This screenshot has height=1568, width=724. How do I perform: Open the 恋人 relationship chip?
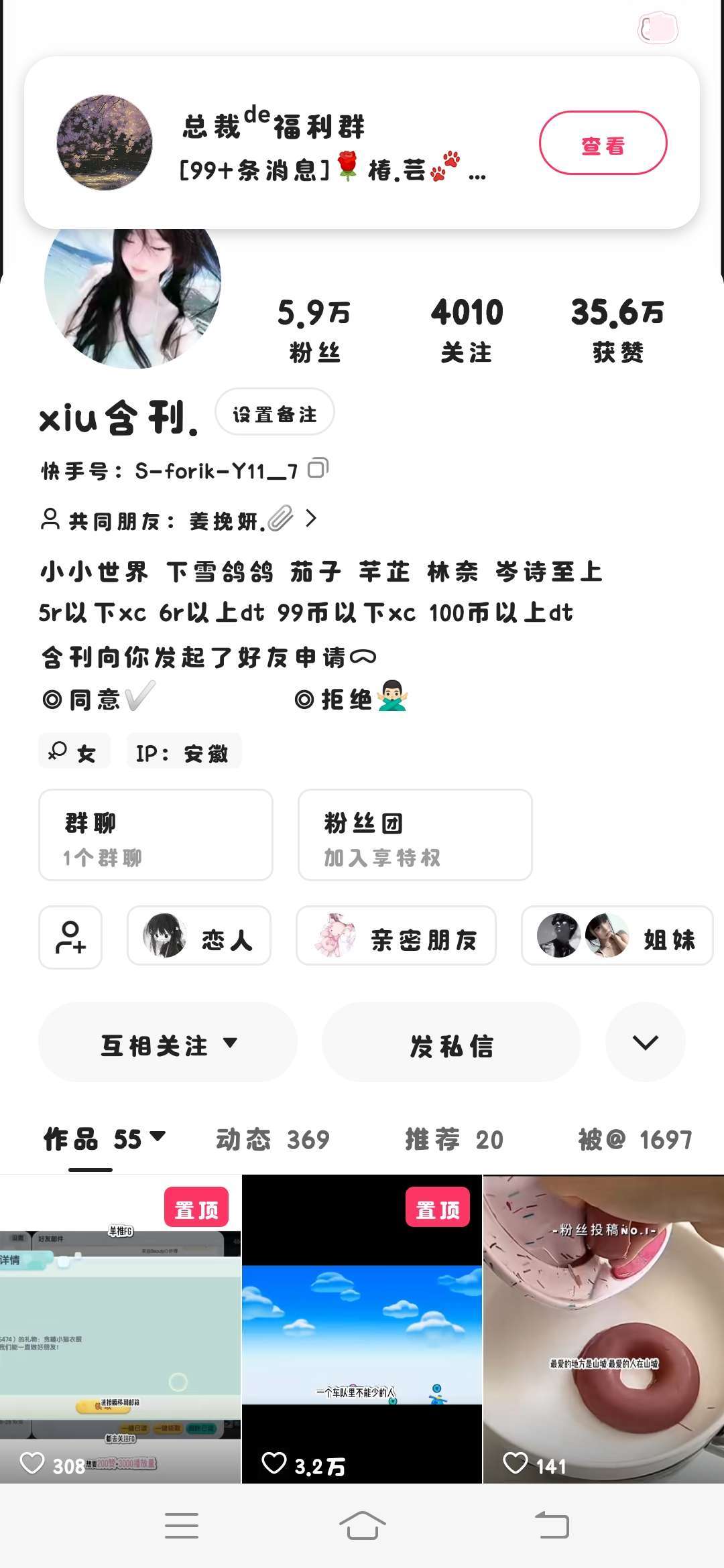[x=199, y=937]
